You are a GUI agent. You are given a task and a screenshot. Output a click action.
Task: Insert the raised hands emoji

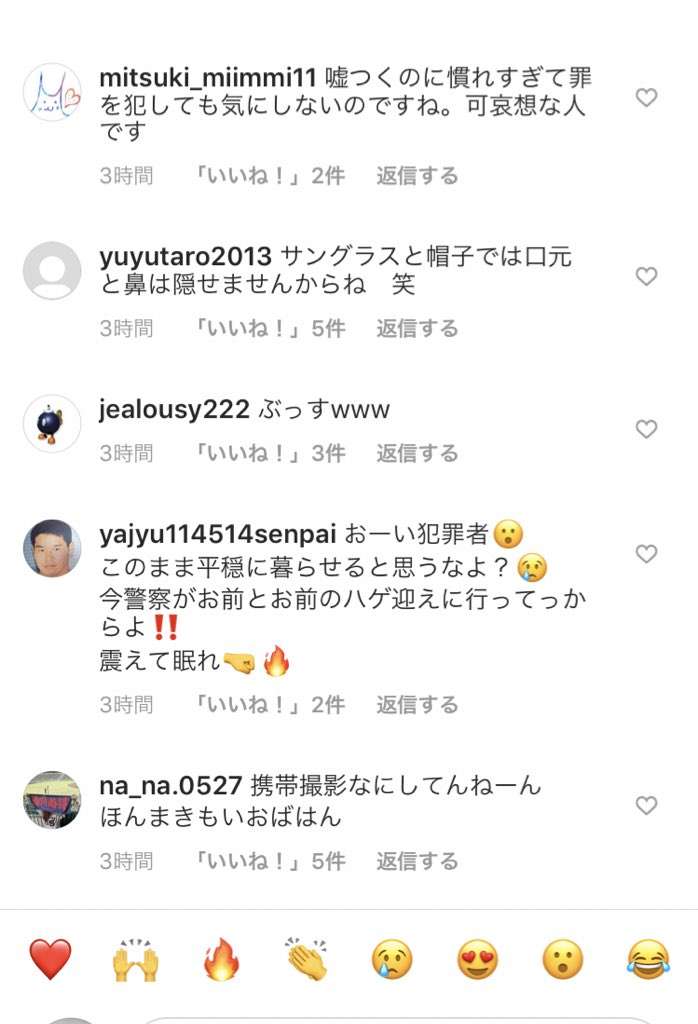[x=135, y=960]
